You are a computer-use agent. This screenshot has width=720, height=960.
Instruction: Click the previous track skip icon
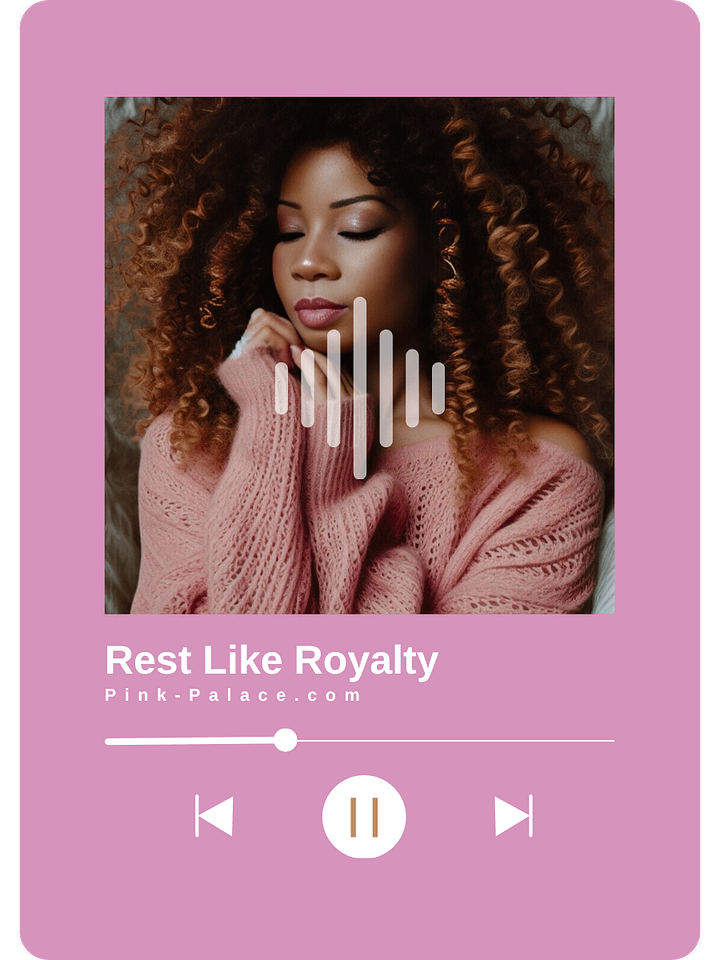point(216,816)
